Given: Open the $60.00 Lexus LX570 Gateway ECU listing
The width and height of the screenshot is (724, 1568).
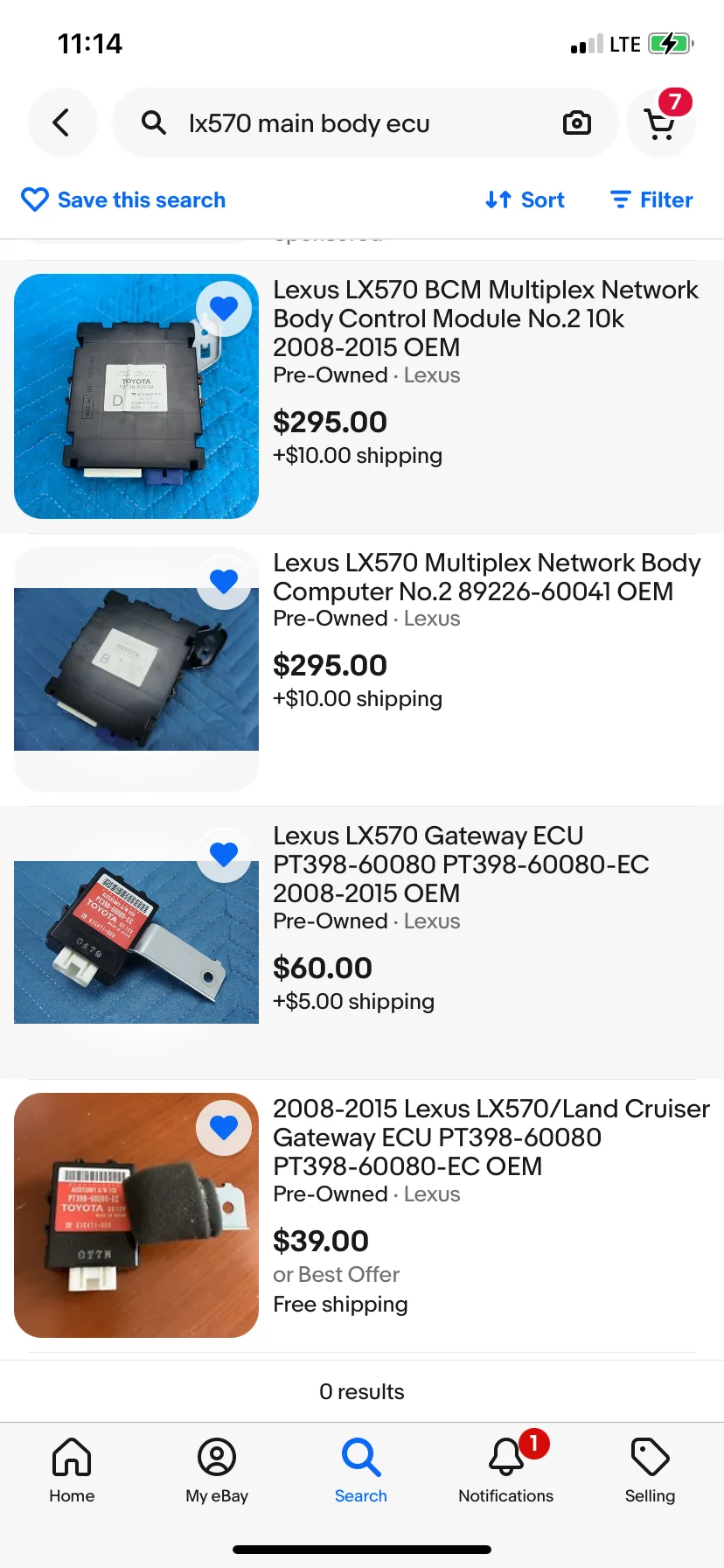Looking at the screenshot, I should point(461,864).
